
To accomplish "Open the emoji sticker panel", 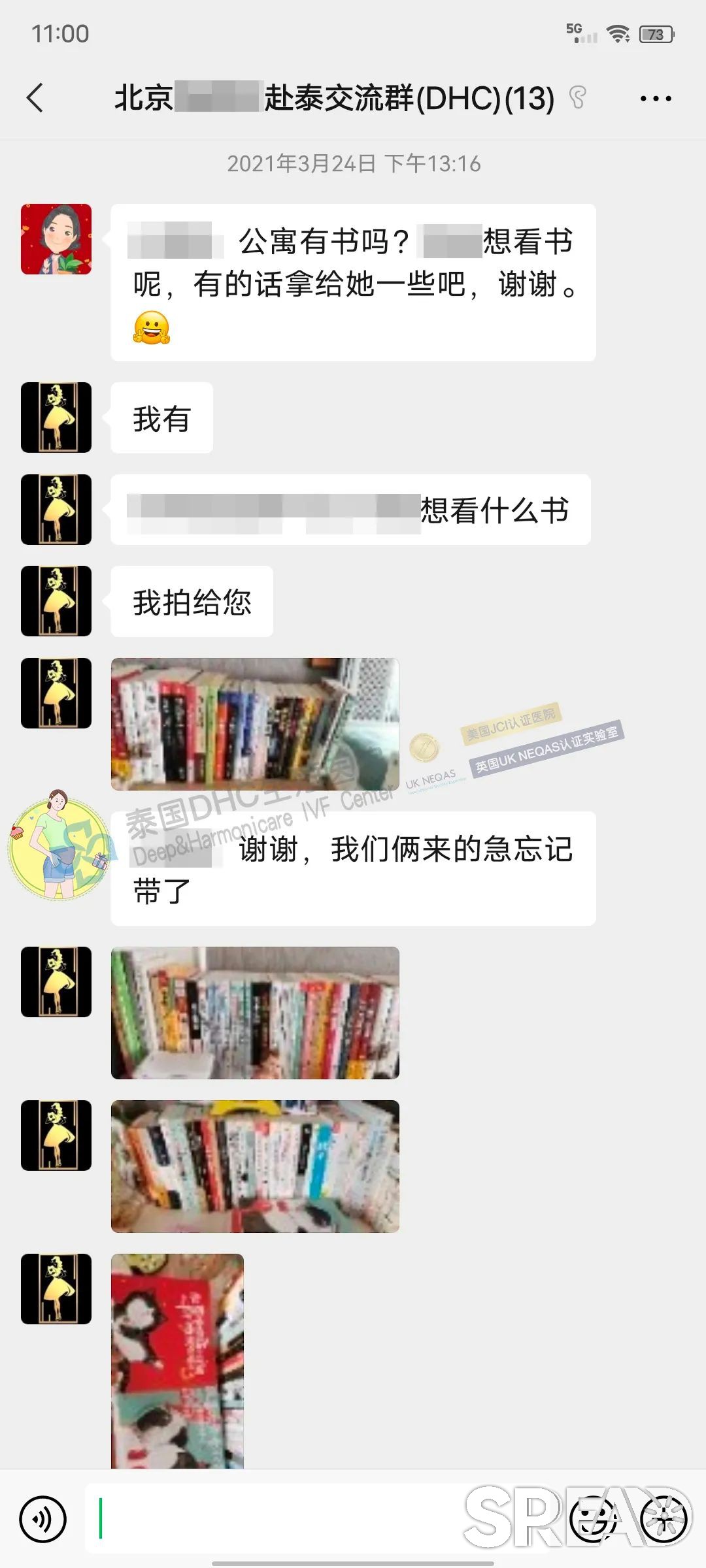I will tap(593, 1519).
